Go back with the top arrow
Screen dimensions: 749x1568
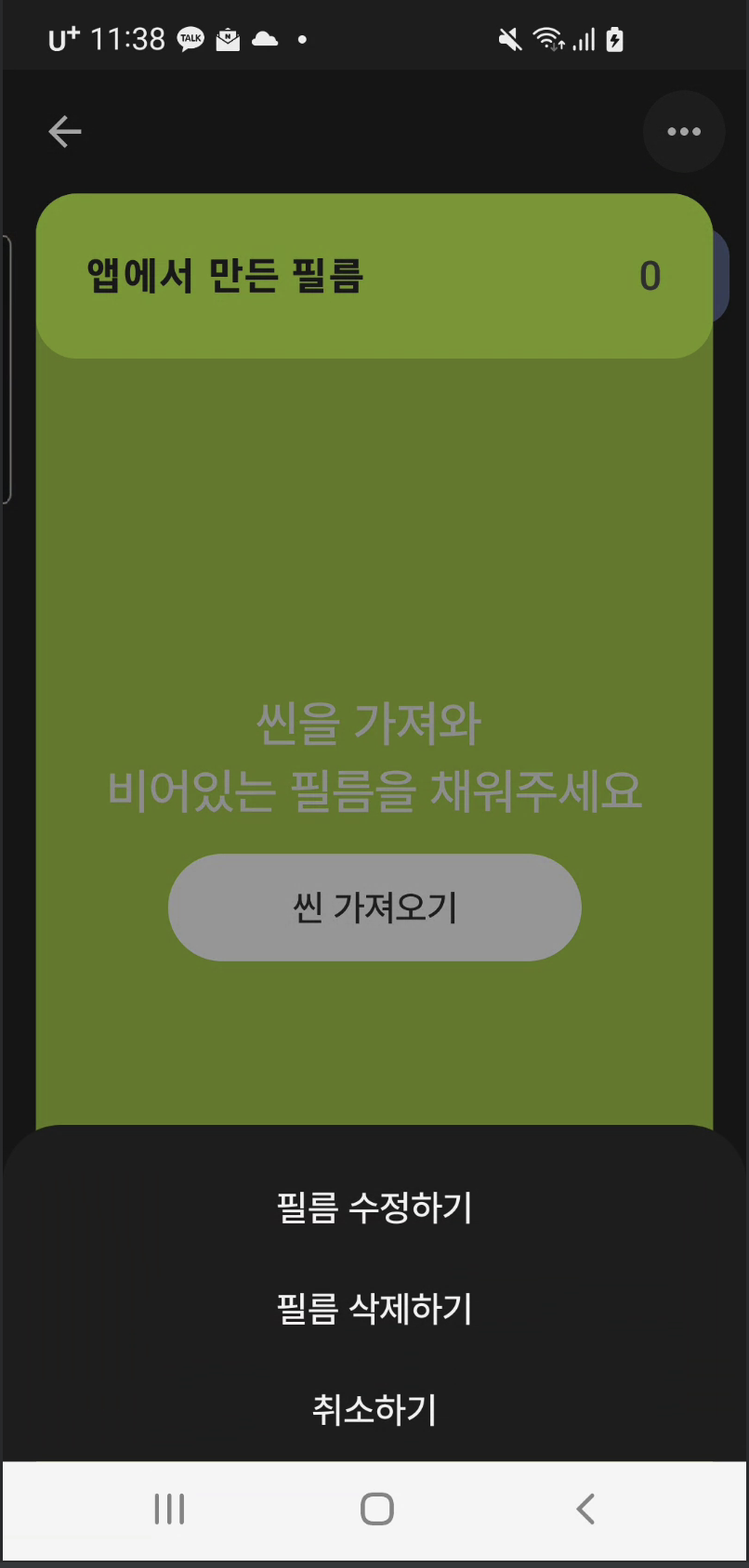tap(65, 132)
